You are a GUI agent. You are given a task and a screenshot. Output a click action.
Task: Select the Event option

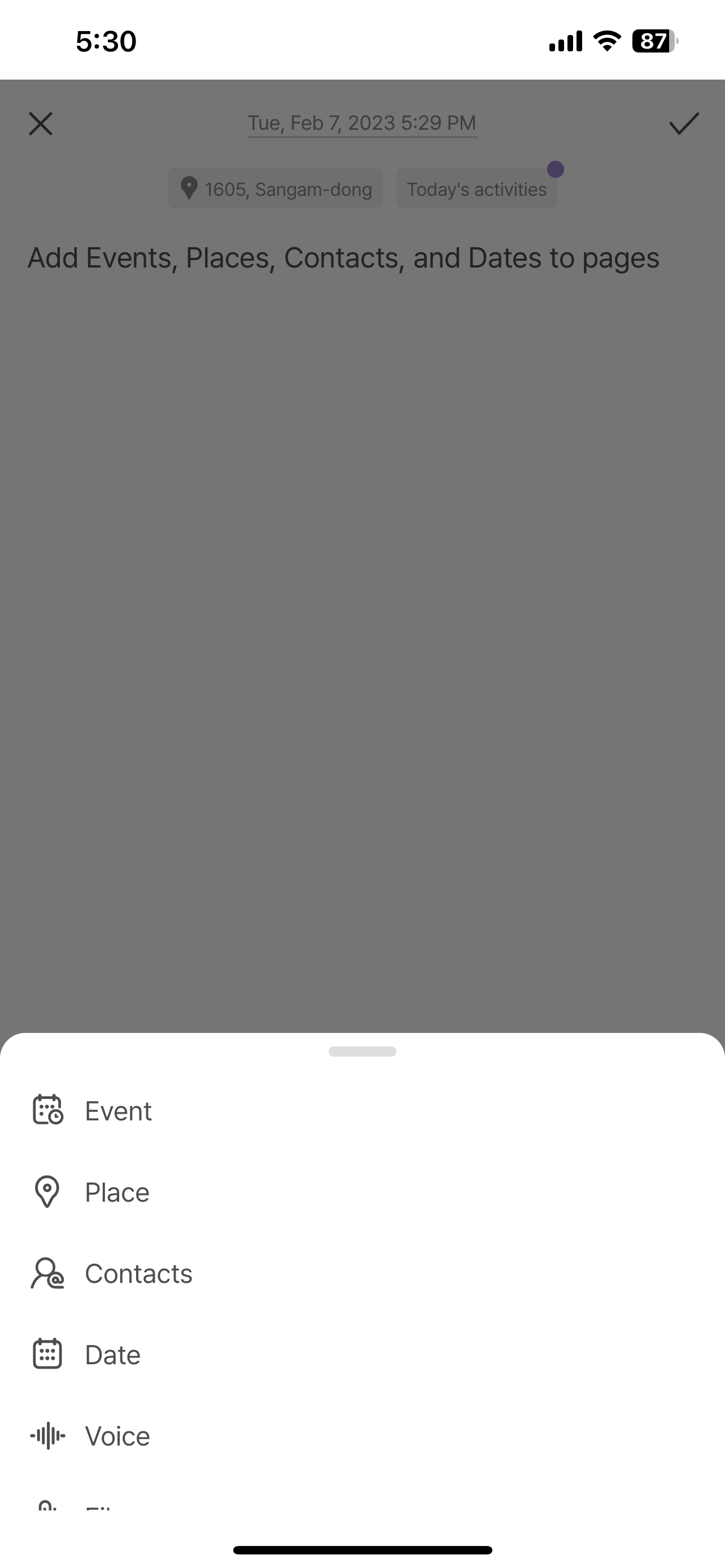[x=362, y=1111]
